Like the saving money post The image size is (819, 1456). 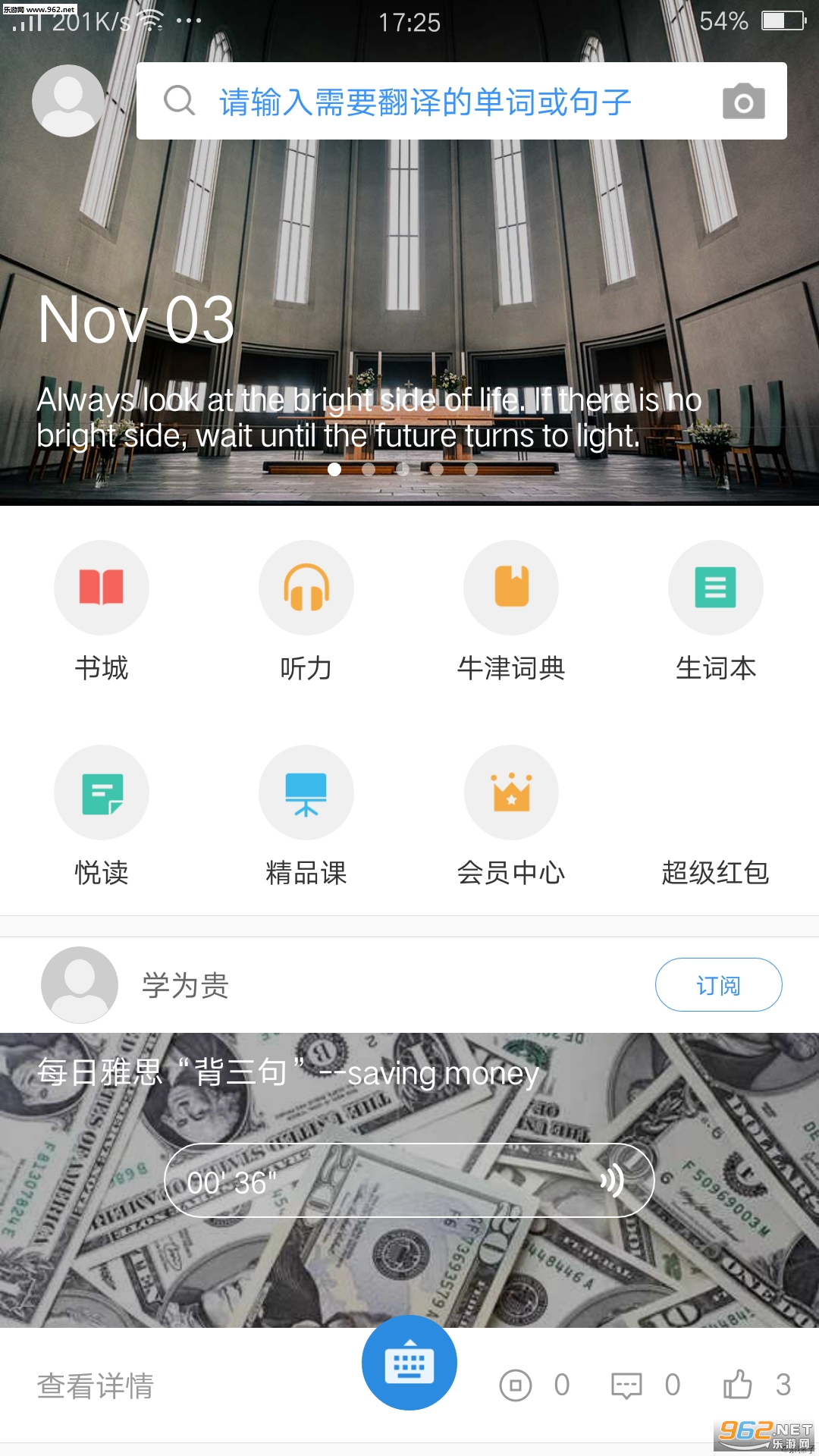(x=738, y=1385)
